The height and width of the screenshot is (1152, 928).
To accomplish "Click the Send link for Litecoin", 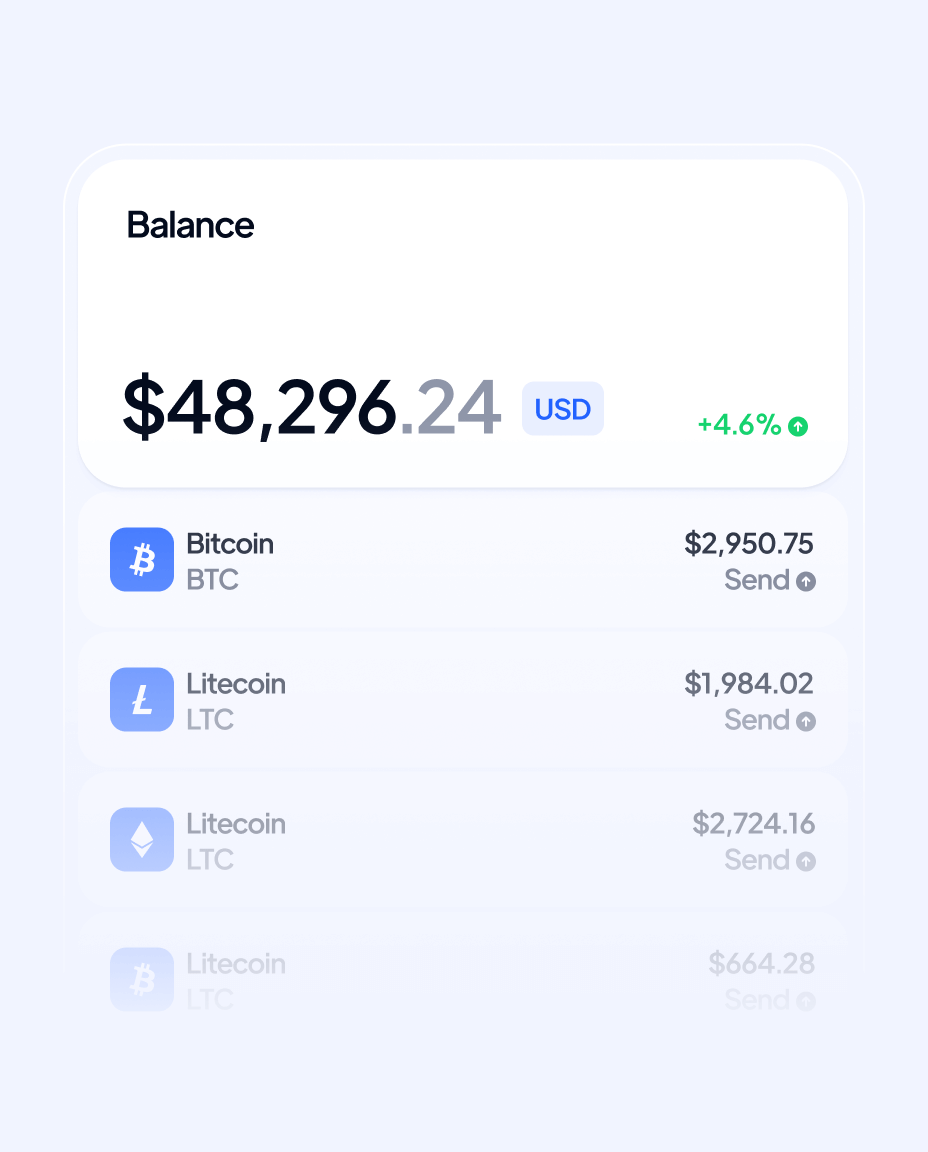I will pos(757,720).
